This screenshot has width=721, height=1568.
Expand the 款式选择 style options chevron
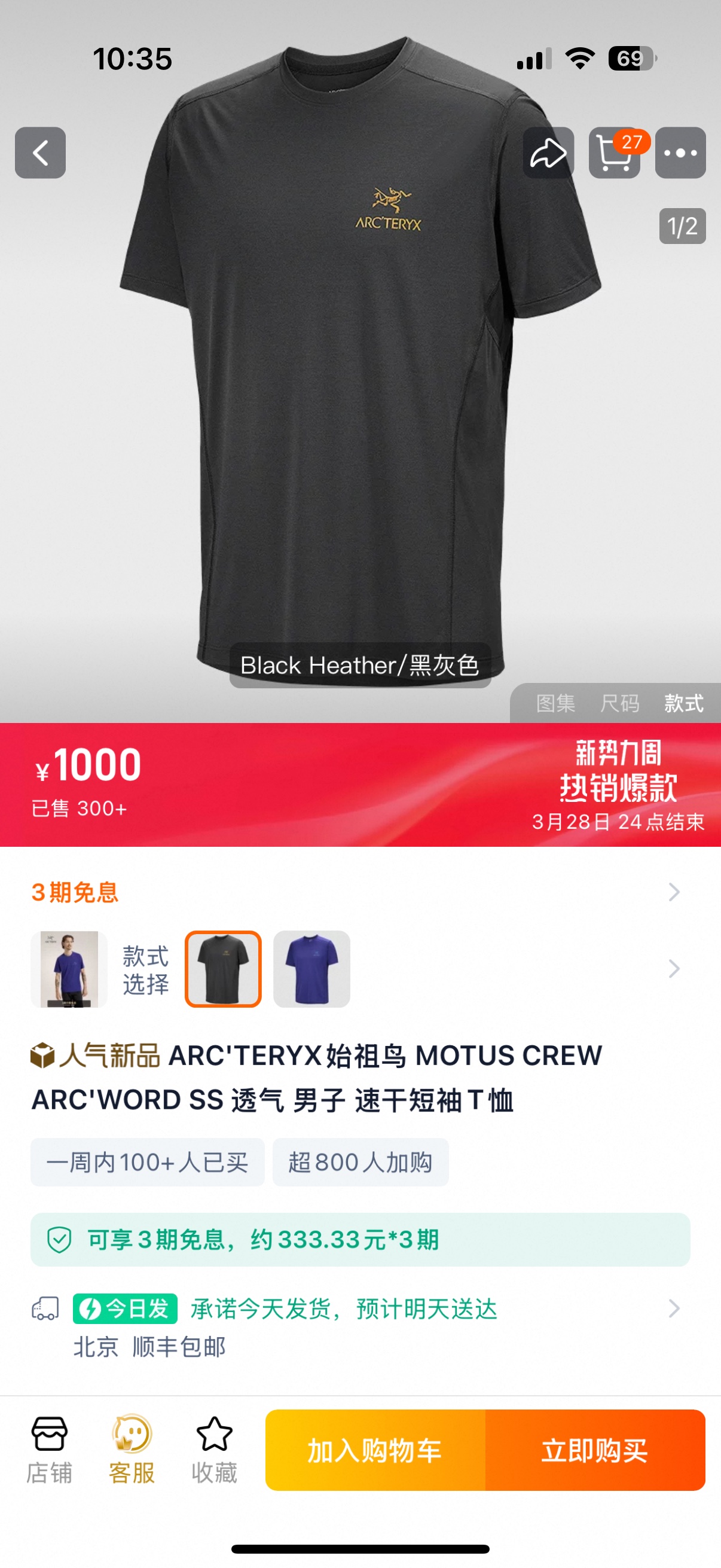(674, 968)
